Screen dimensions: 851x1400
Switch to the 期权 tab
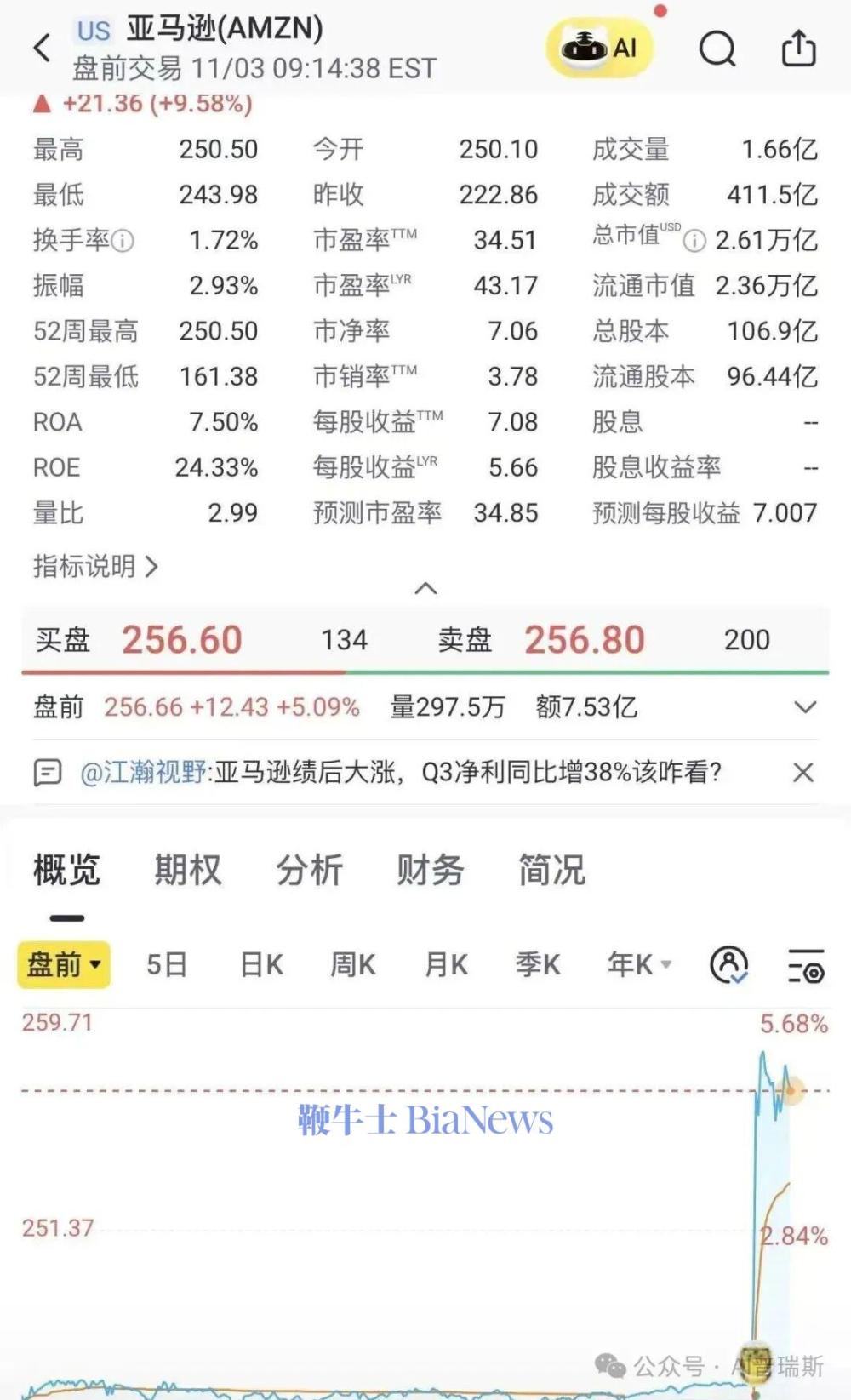pos(188,870)
